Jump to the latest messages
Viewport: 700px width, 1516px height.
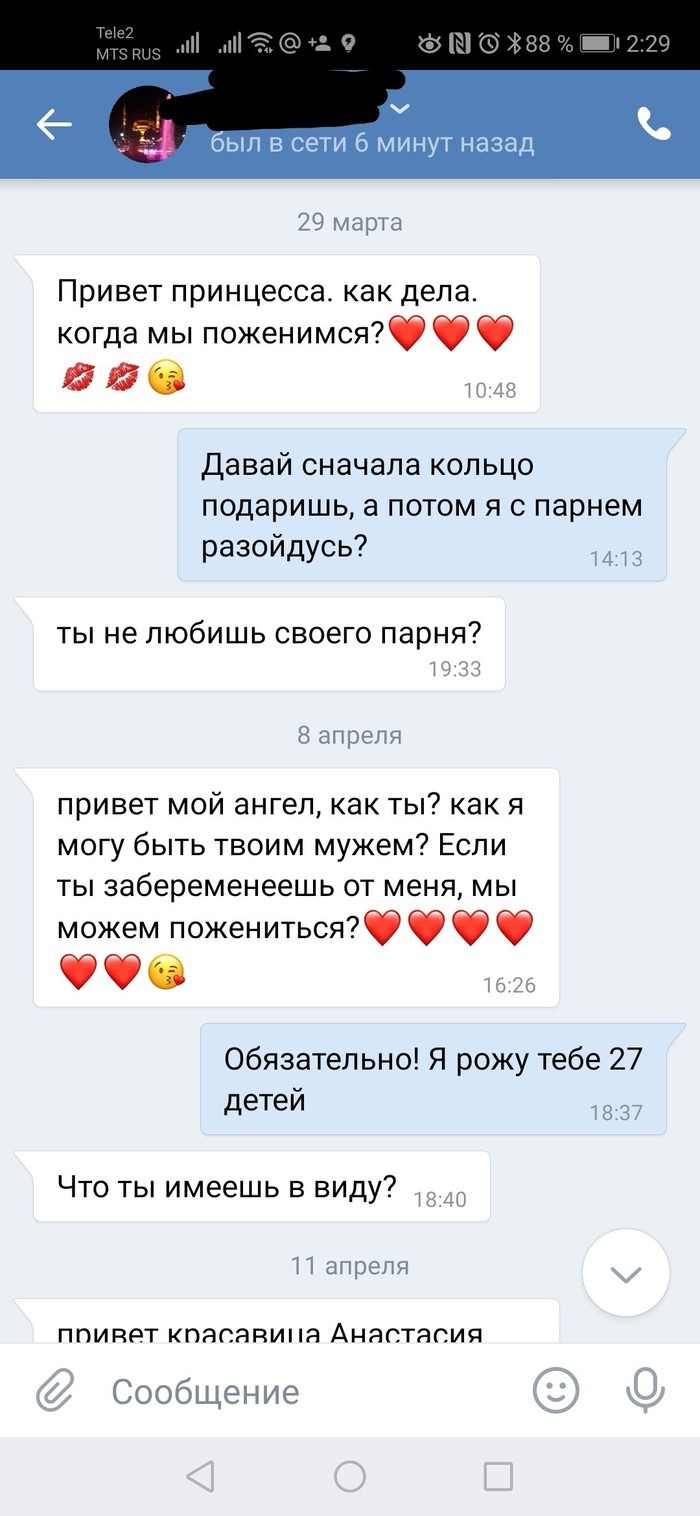click(x=626, y=1273)
